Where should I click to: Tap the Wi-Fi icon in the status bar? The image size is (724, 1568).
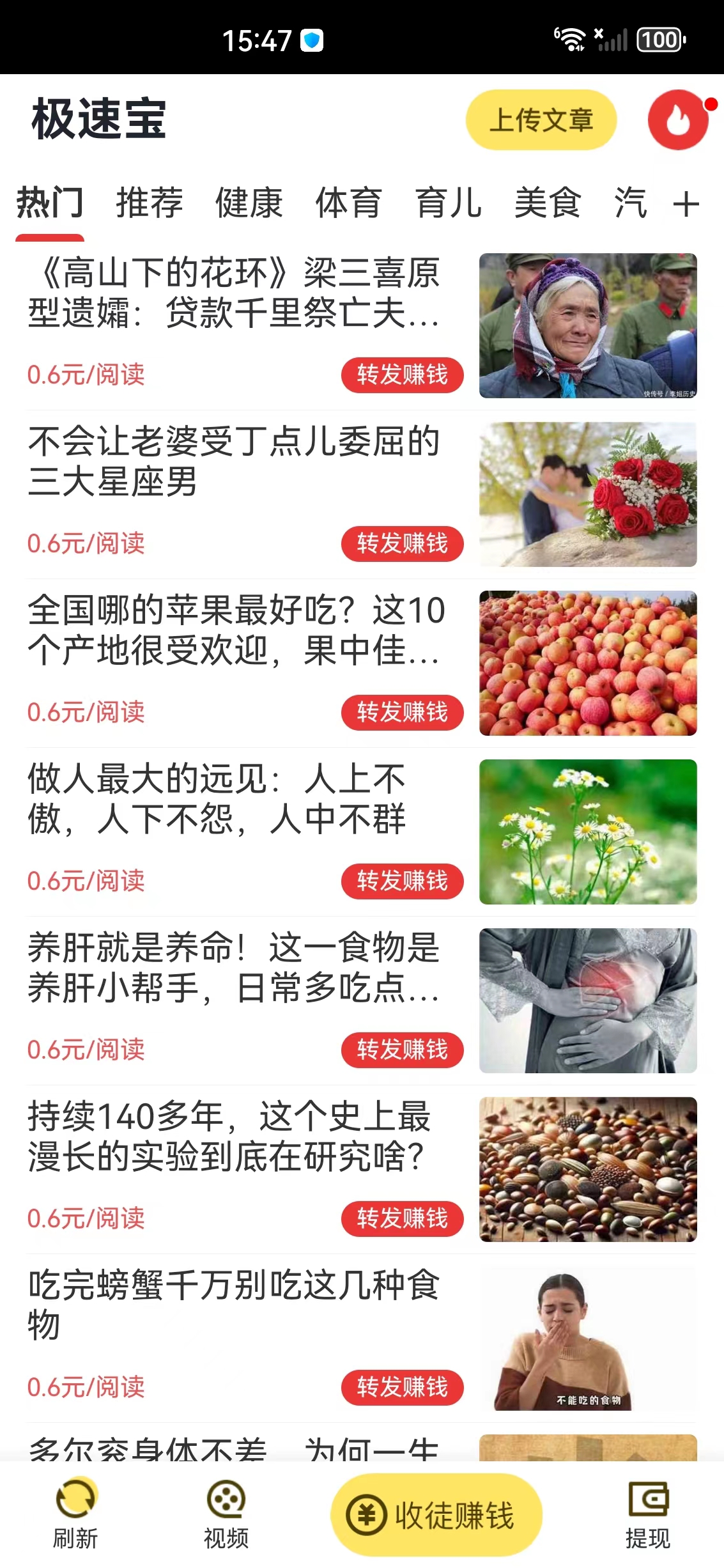[574, 40]
